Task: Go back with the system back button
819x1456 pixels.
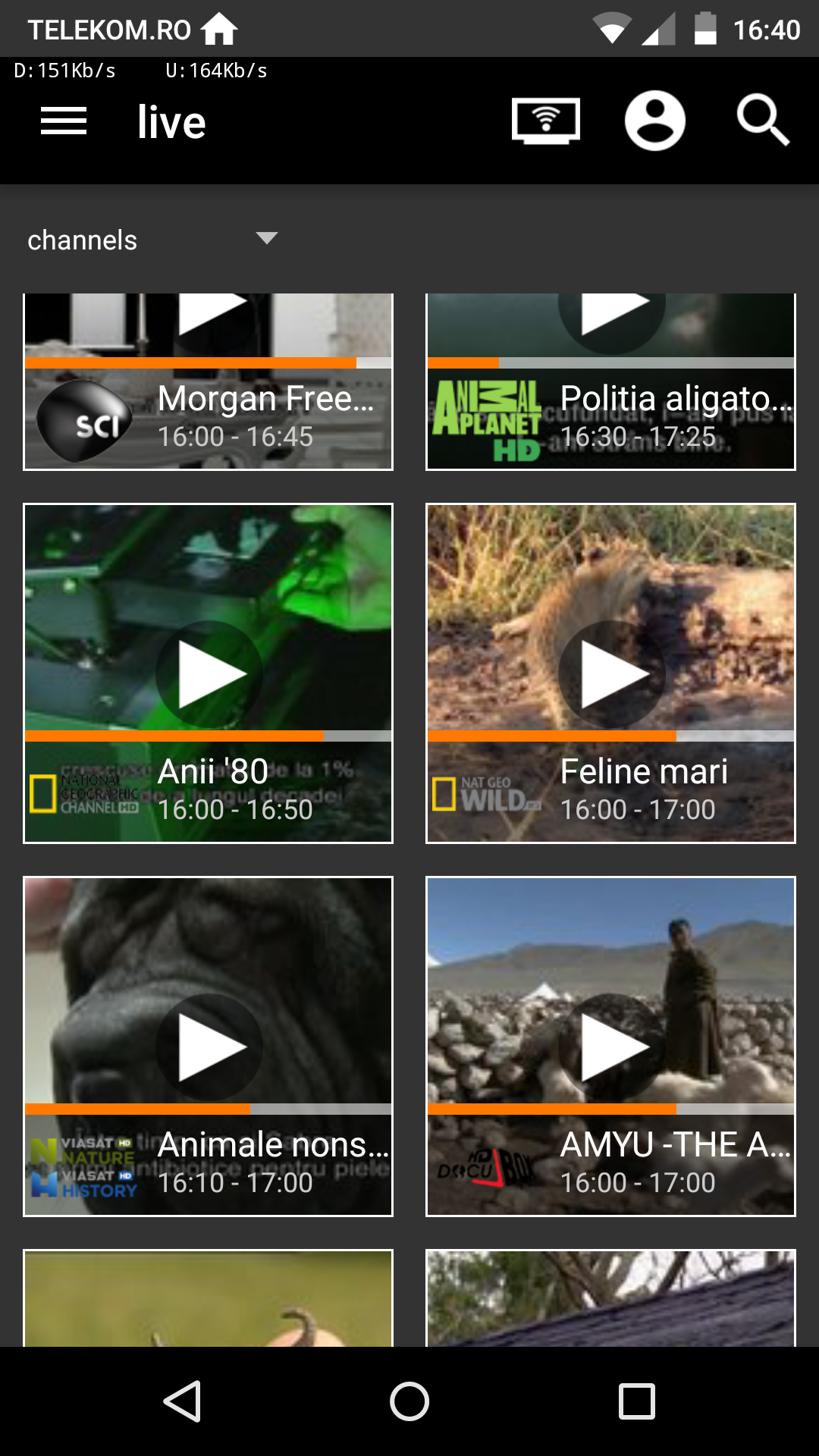Action: point(182,1401)
